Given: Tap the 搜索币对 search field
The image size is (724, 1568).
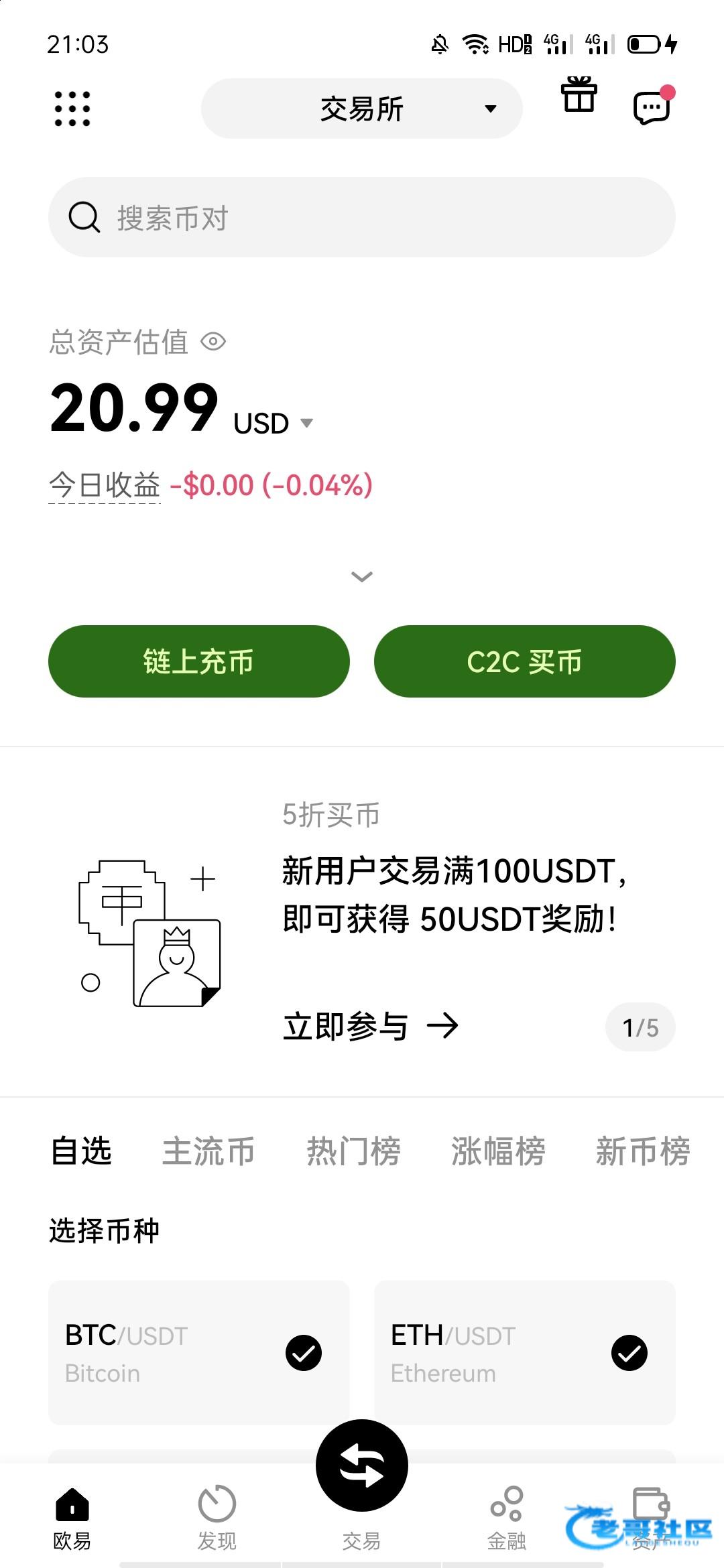Looking at the screenshot, I should click(x=362, y=217).
